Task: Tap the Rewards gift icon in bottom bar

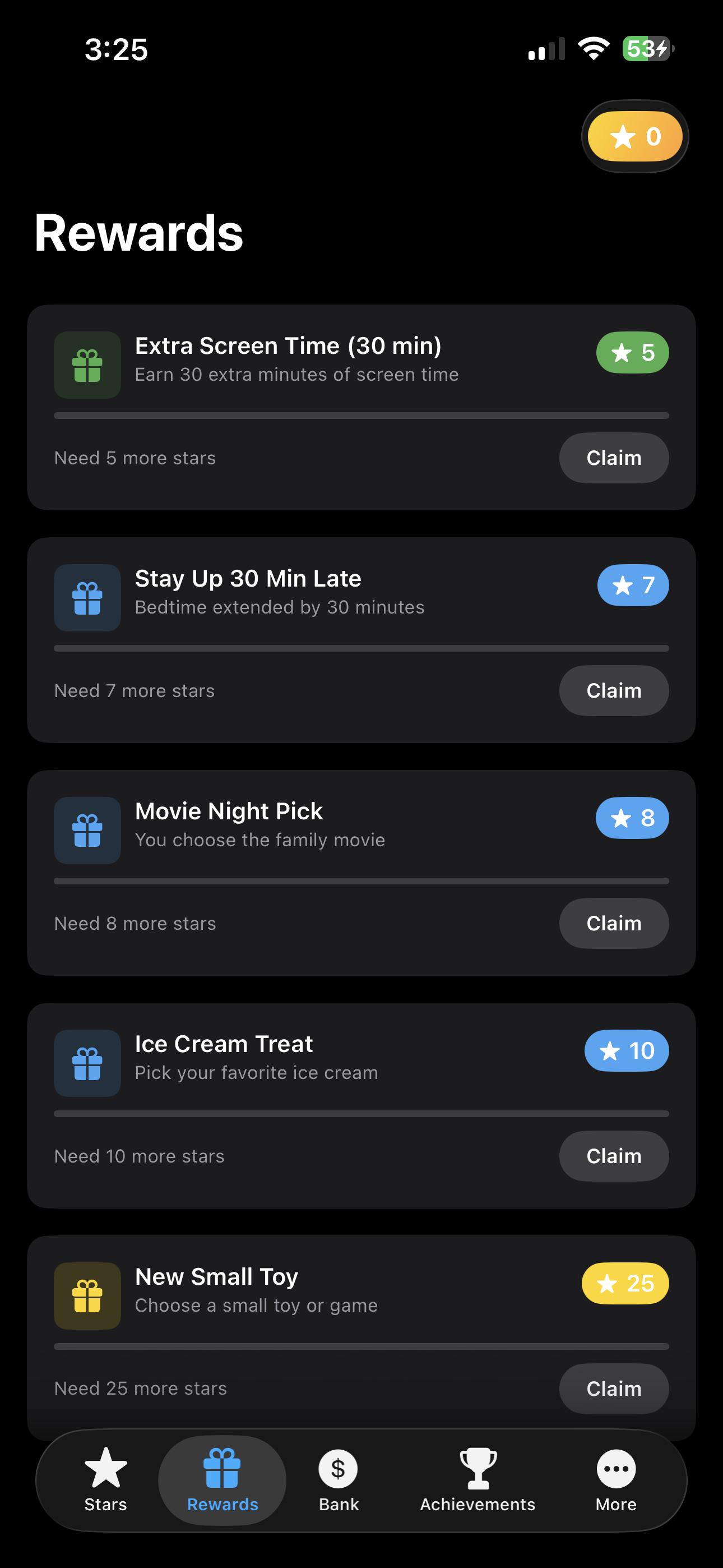Action: pos(221,1467)
